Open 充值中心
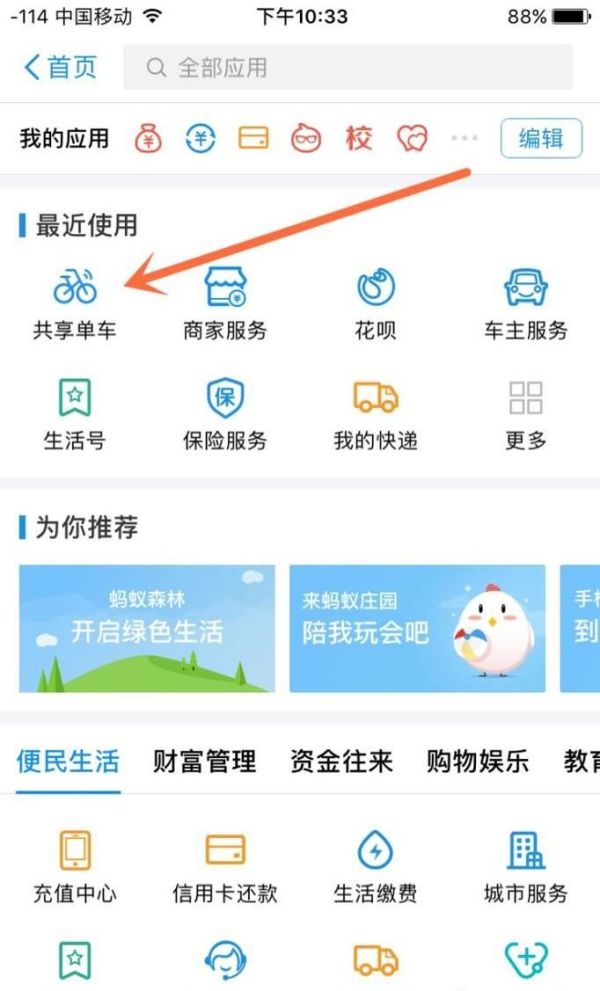 tap(75, 866)
